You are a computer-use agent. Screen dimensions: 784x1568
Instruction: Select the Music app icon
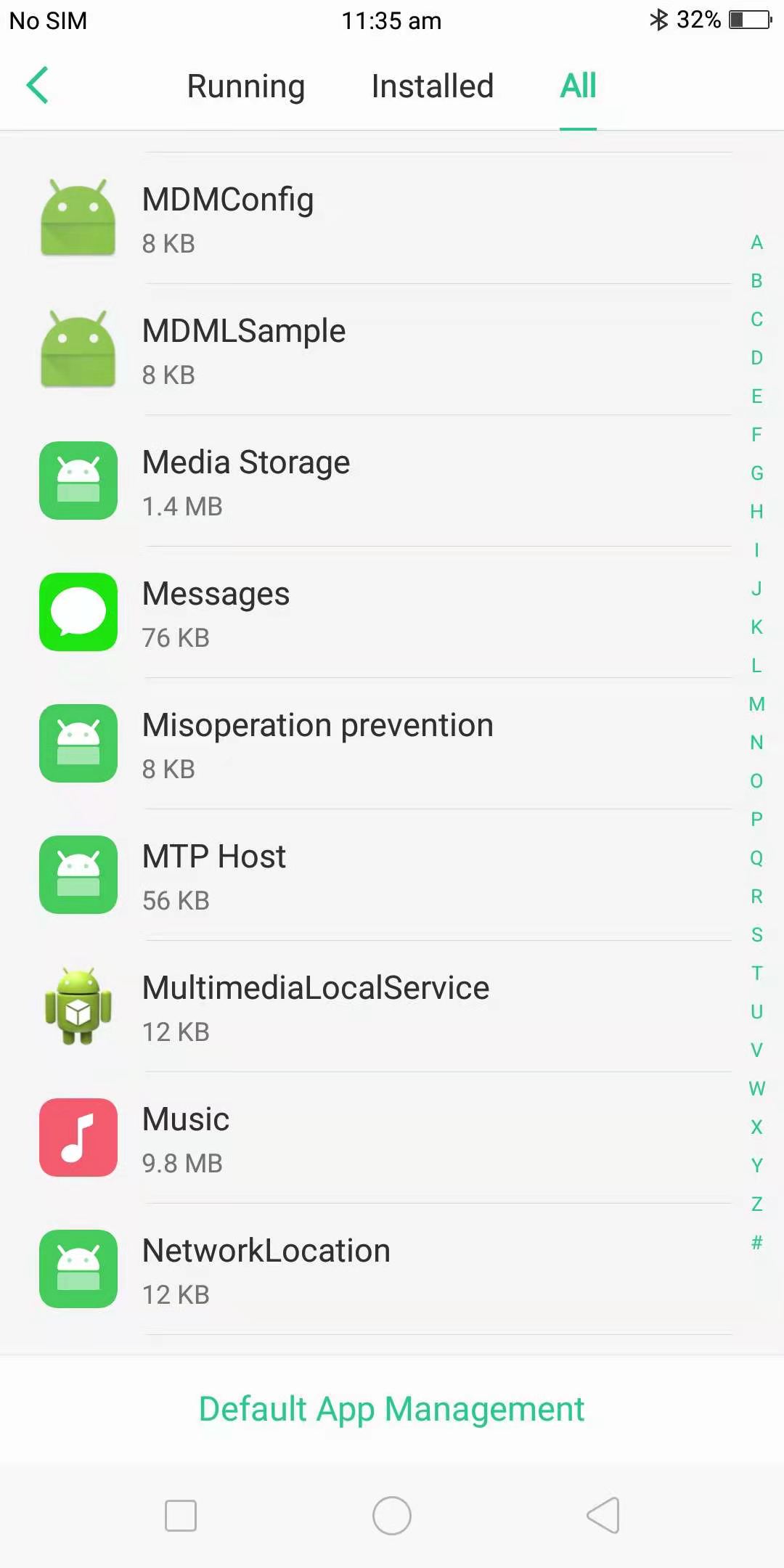pos(78,1138)
